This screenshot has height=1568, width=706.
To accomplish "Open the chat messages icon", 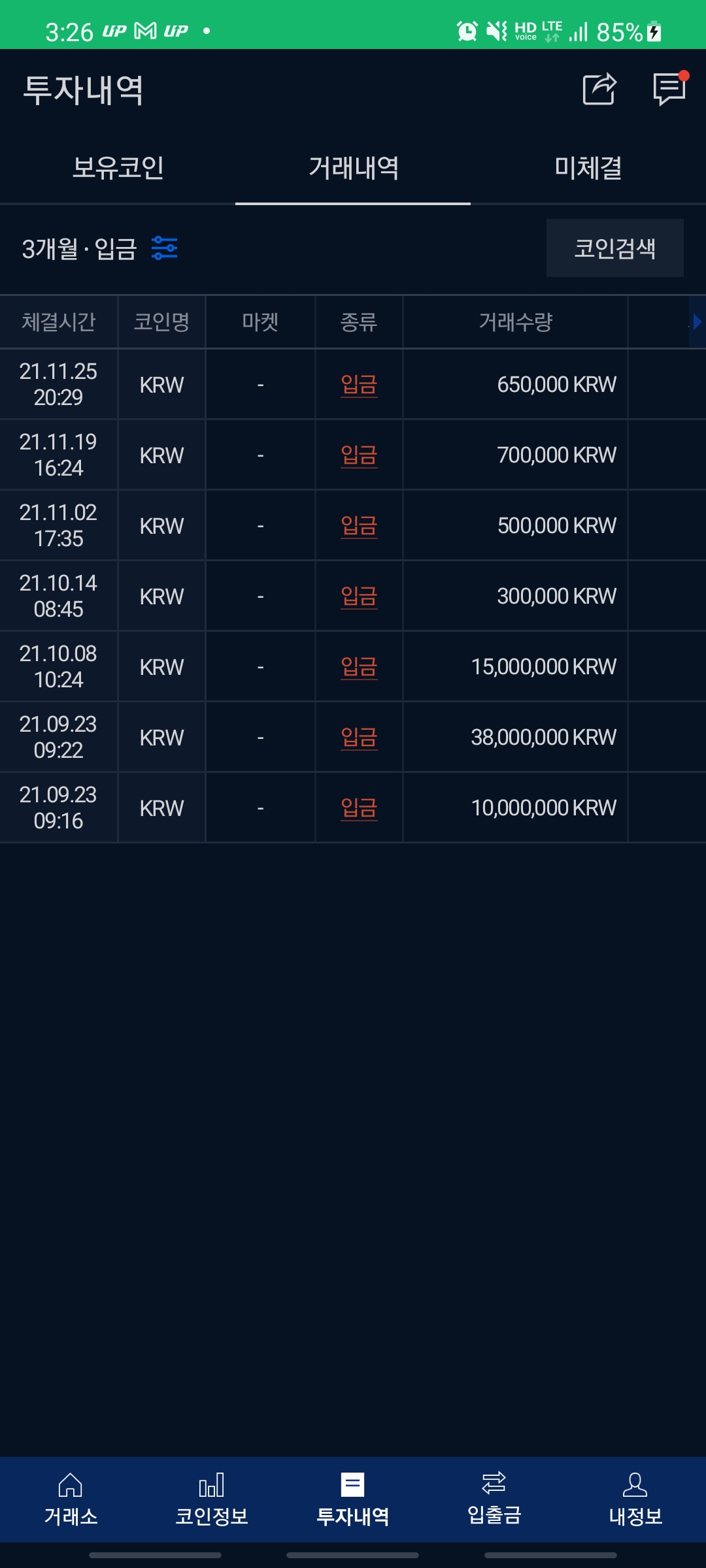I will 669,89.
